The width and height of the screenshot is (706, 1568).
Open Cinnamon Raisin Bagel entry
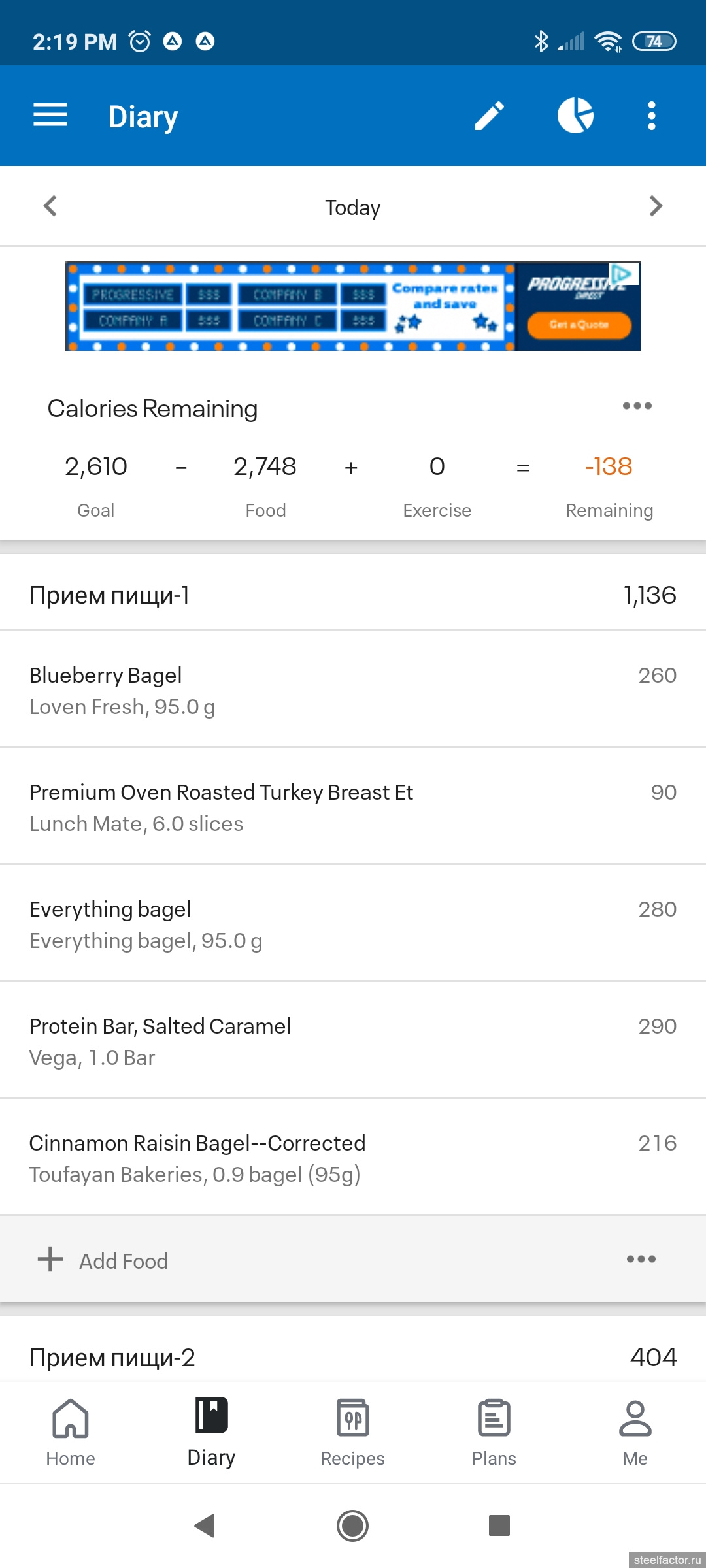(353, 1158)
